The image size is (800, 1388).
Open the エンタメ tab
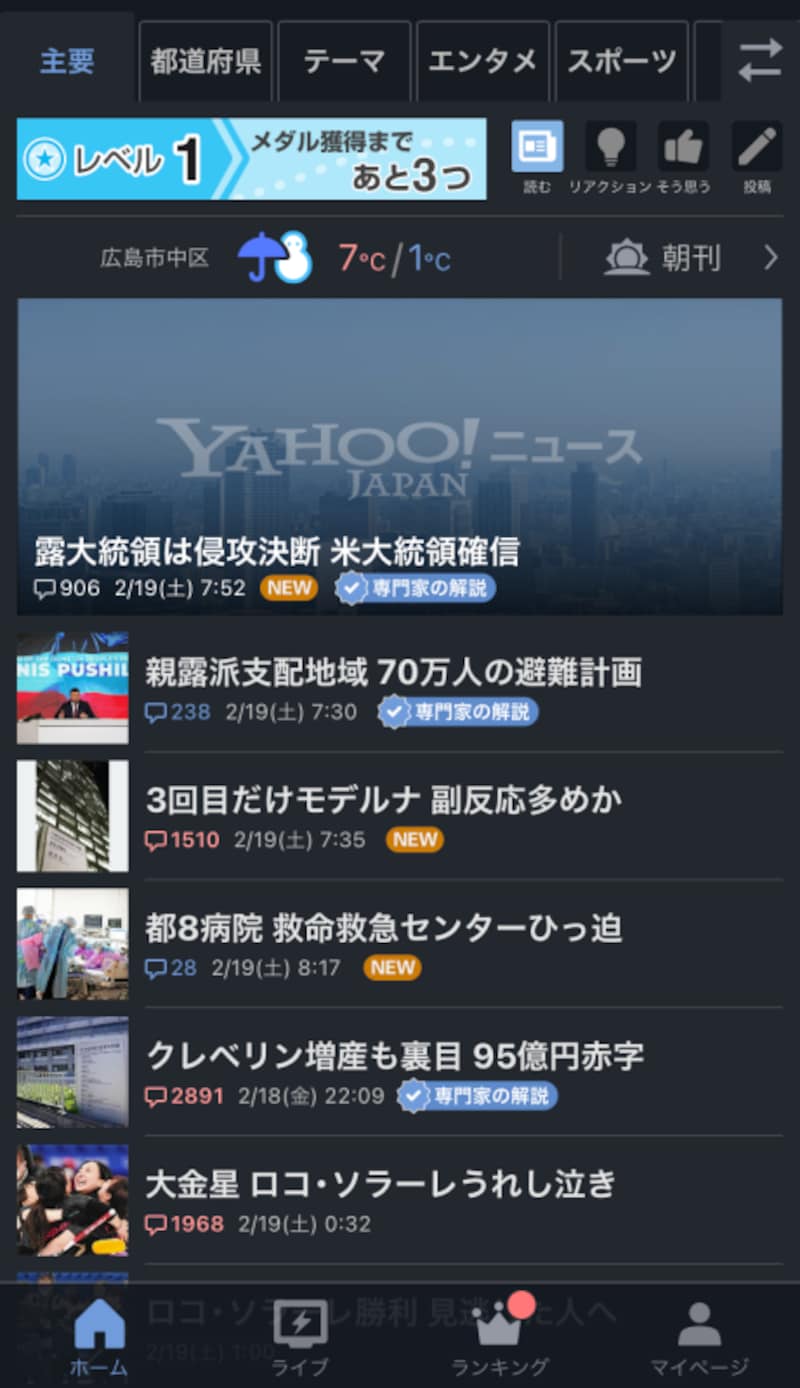482,61
